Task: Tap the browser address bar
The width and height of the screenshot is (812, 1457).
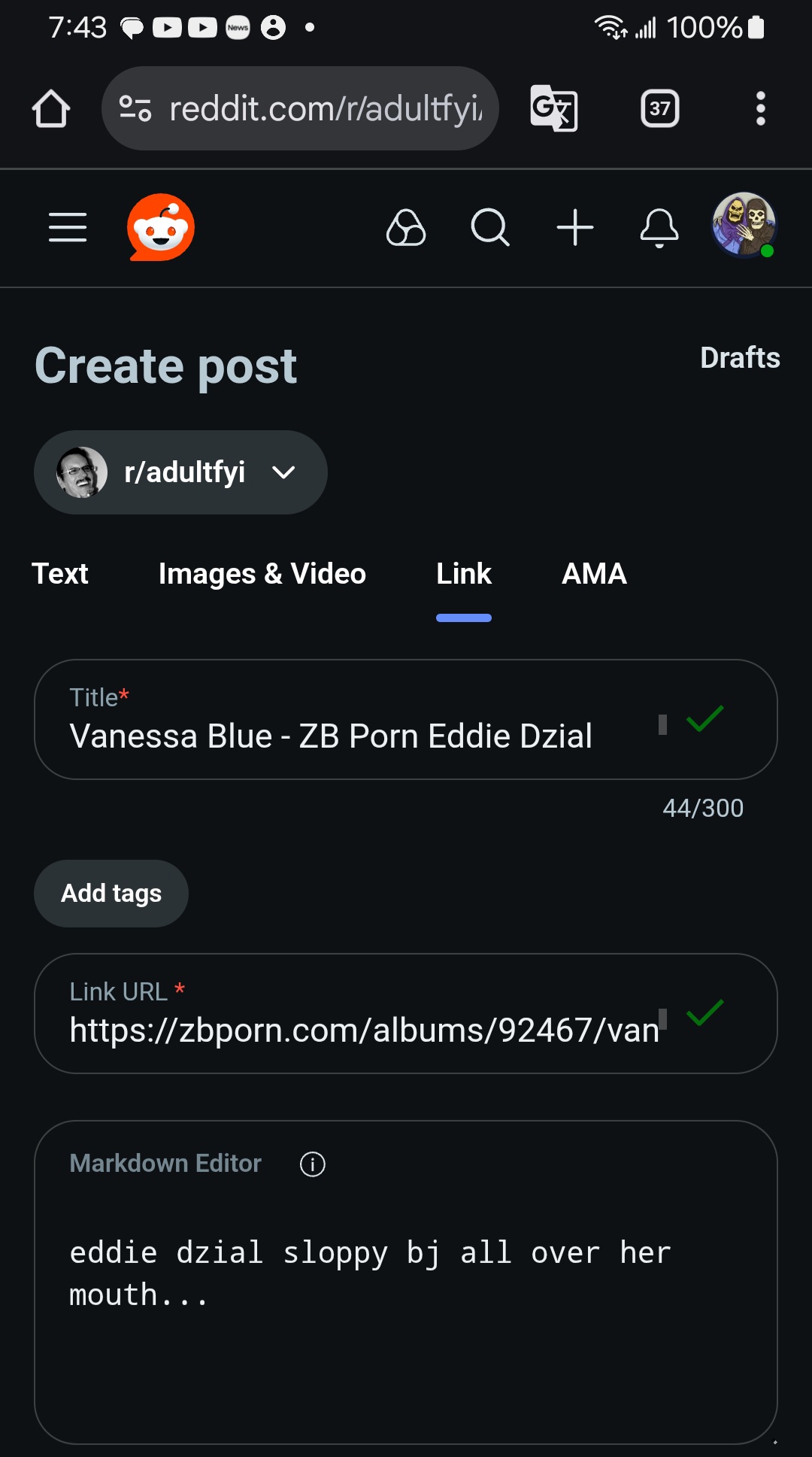Action: coord(301,109)
